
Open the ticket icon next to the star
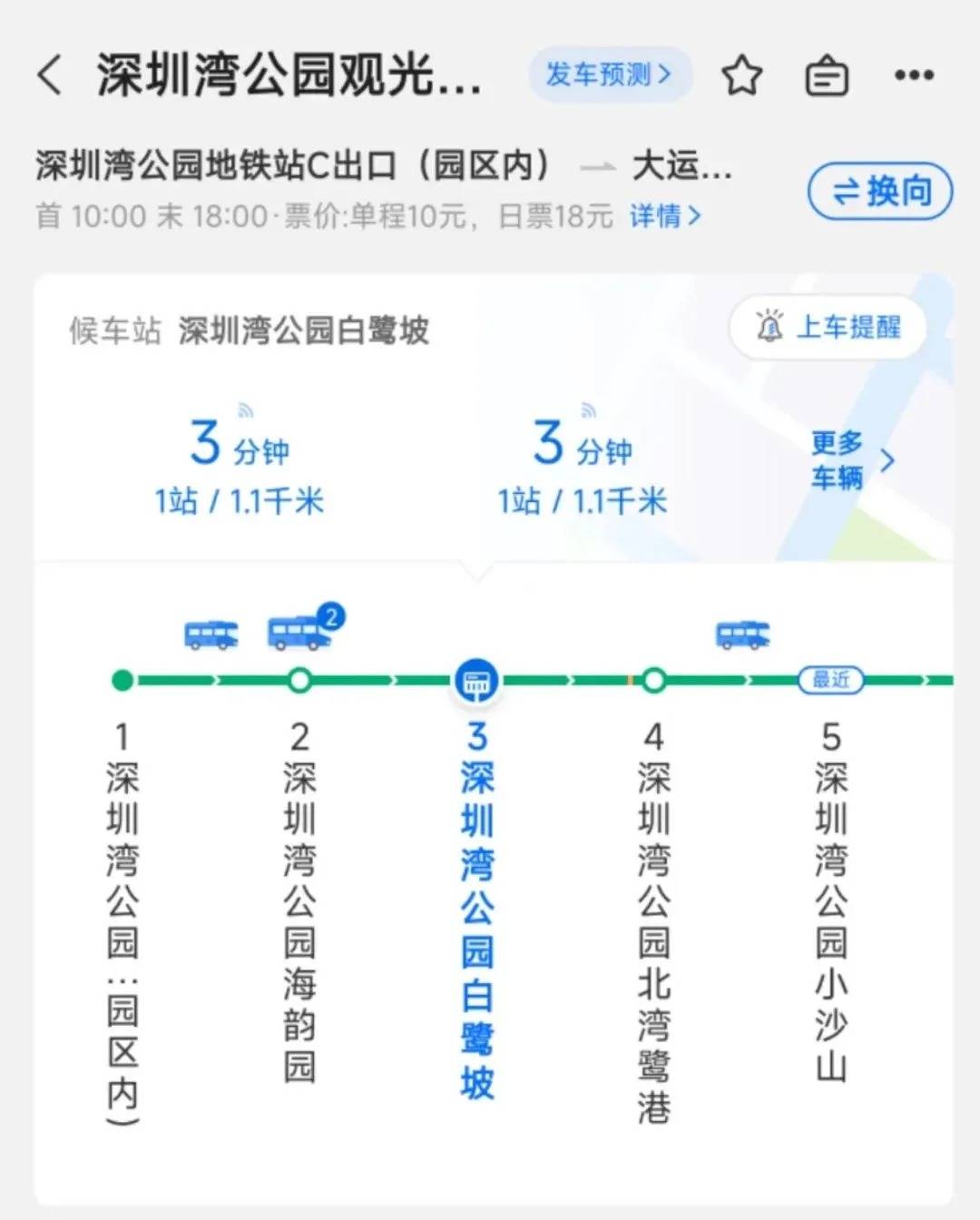pos(827,76)
